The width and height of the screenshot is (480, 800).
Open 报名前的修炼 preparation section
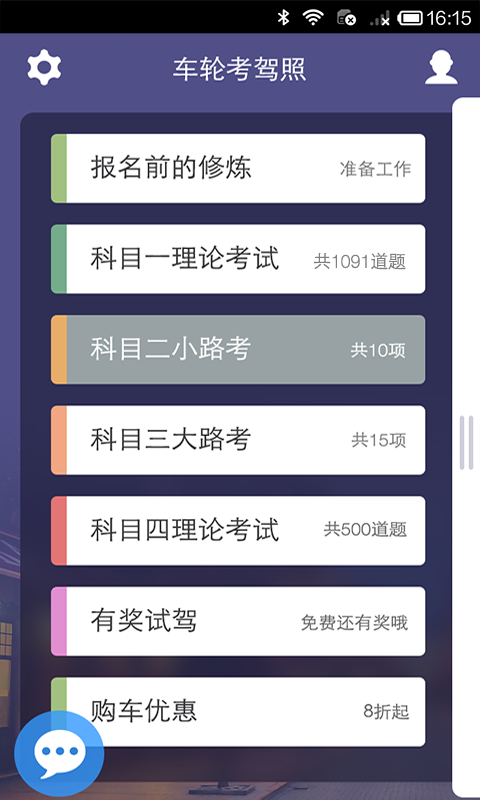tap(238, 168)
